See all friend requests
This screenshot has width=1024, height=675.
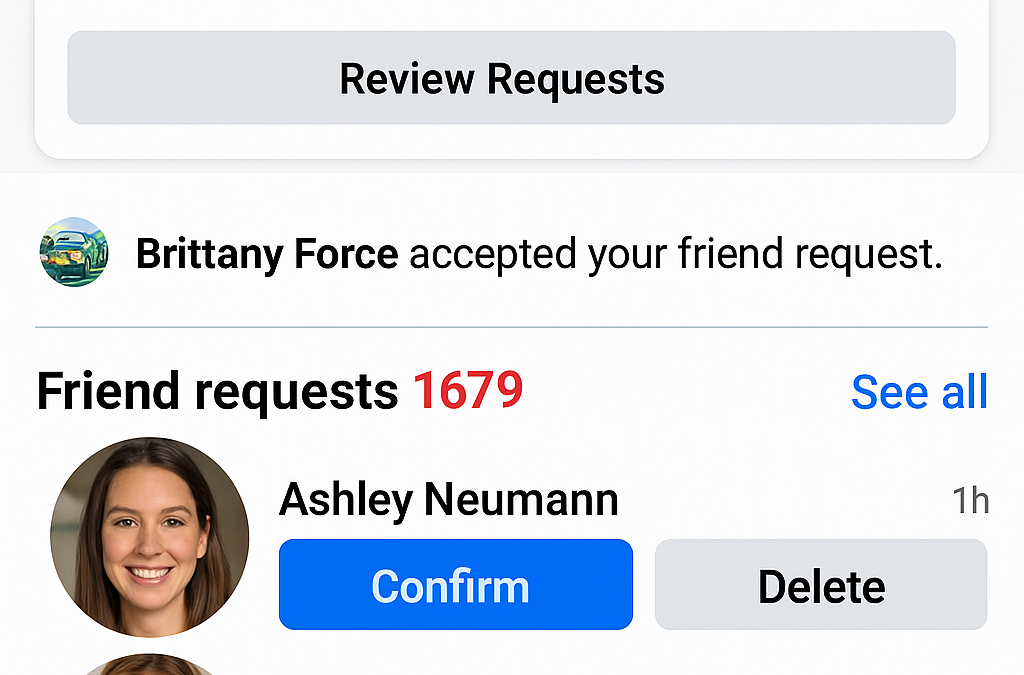pyautogui.click(x=919, y=392)
